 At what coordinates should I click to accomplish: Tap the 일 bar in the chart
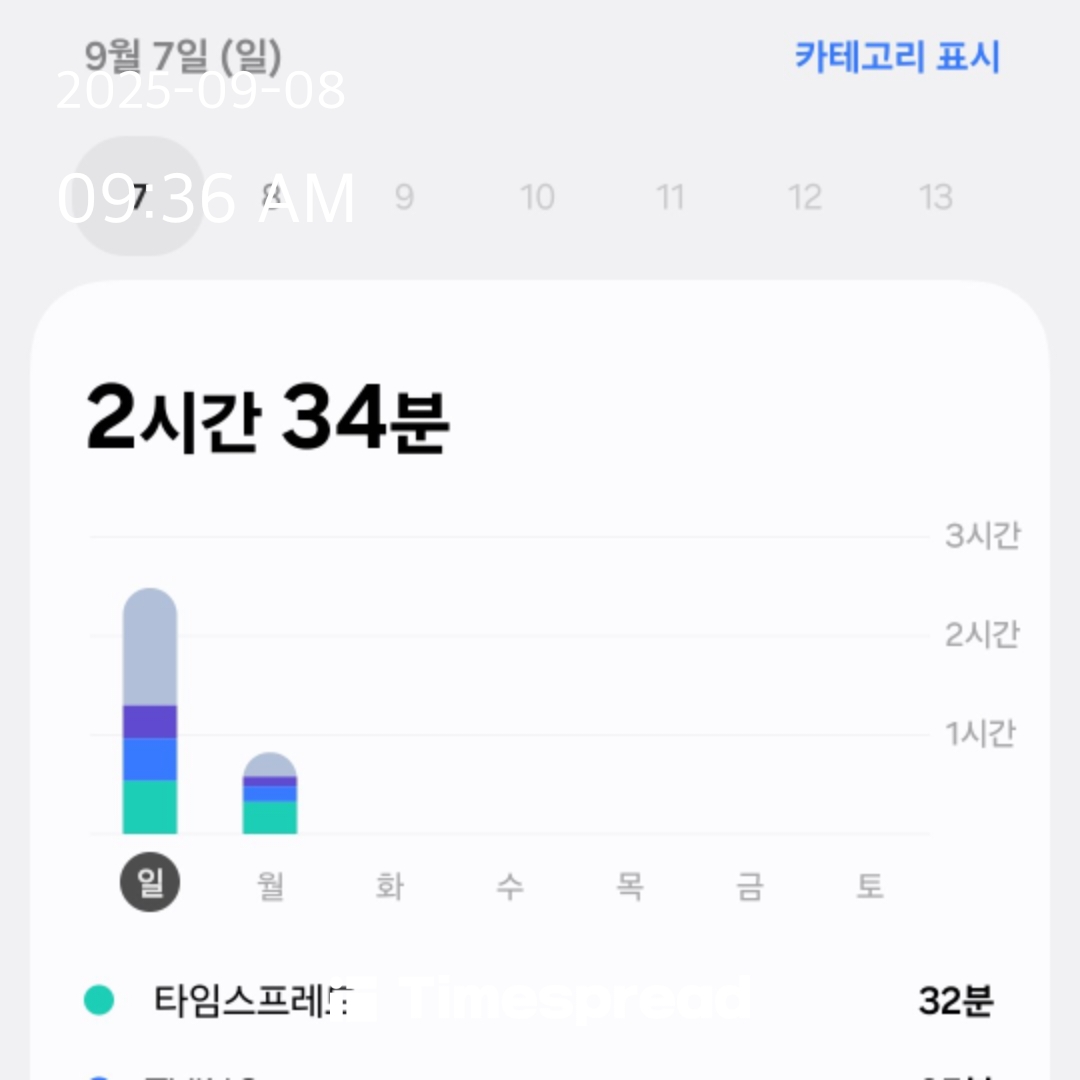pos(150,712)
